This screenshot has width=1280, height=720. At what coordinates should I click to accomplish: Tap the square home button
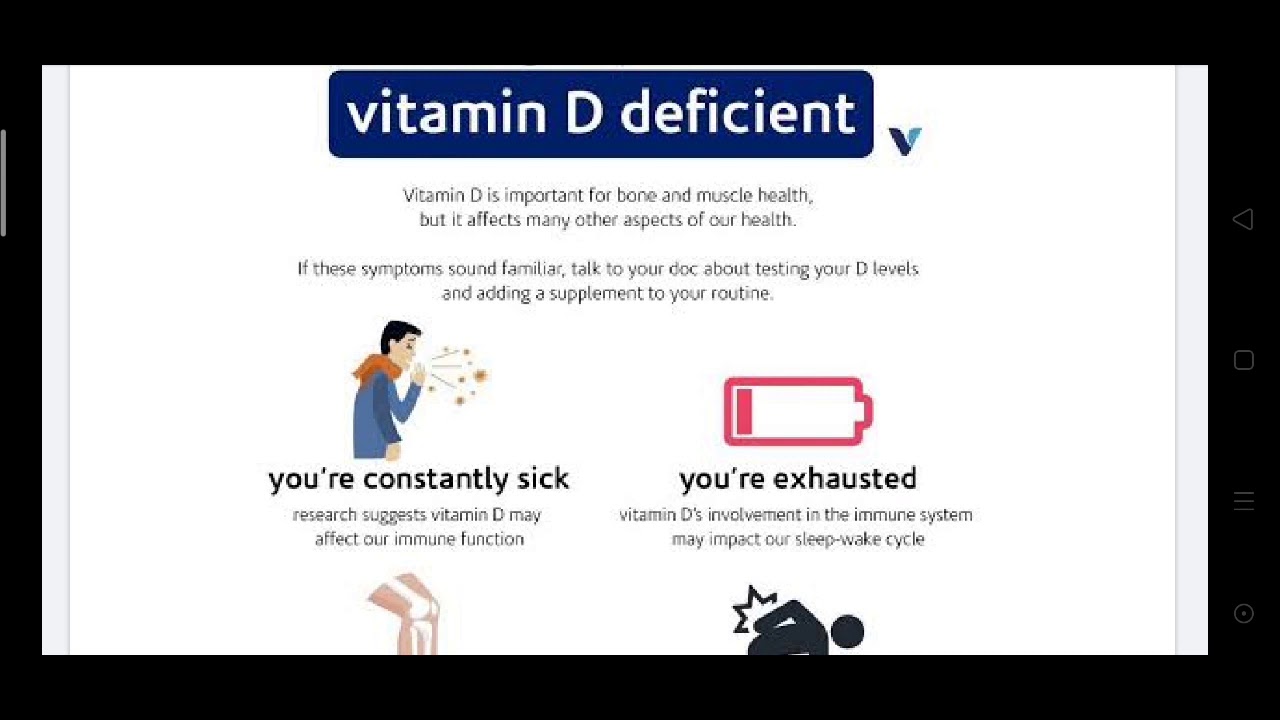click(x=1243, y=360)
